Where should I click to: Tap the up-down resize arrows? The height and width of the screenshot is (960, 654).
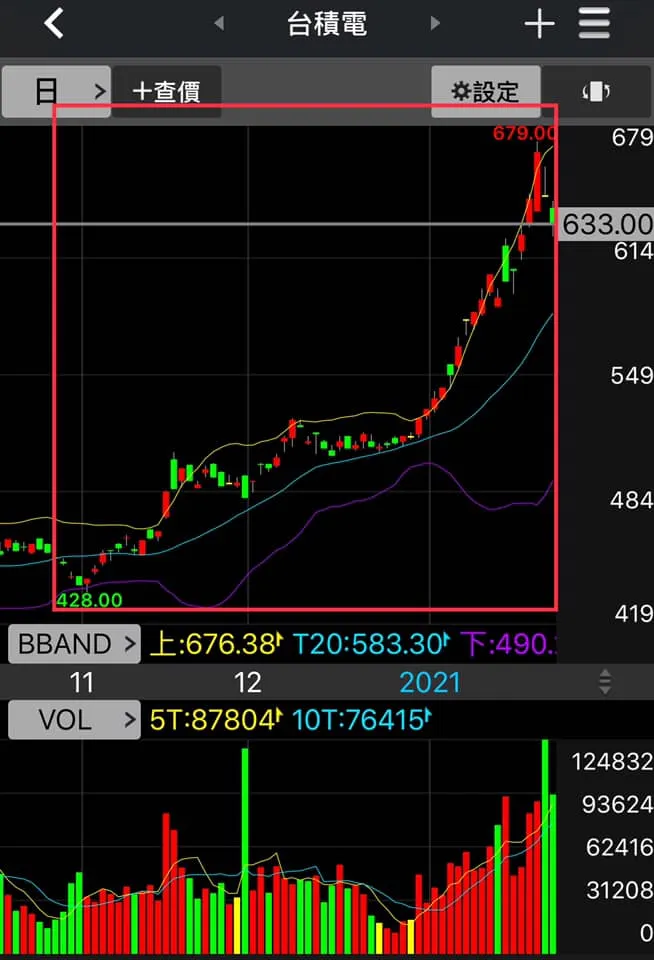pos(604,683)
